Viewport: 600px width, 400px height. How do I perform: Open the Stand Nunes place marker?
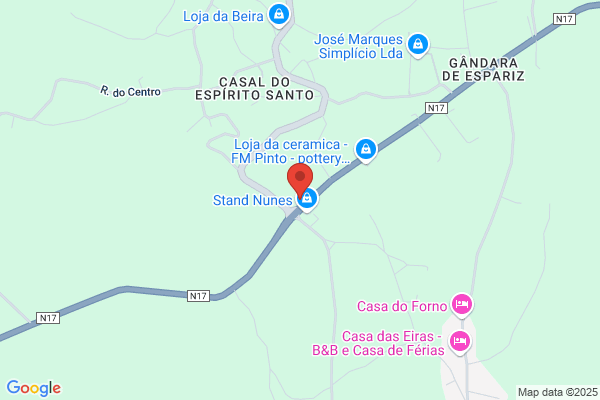pos(309,200)
